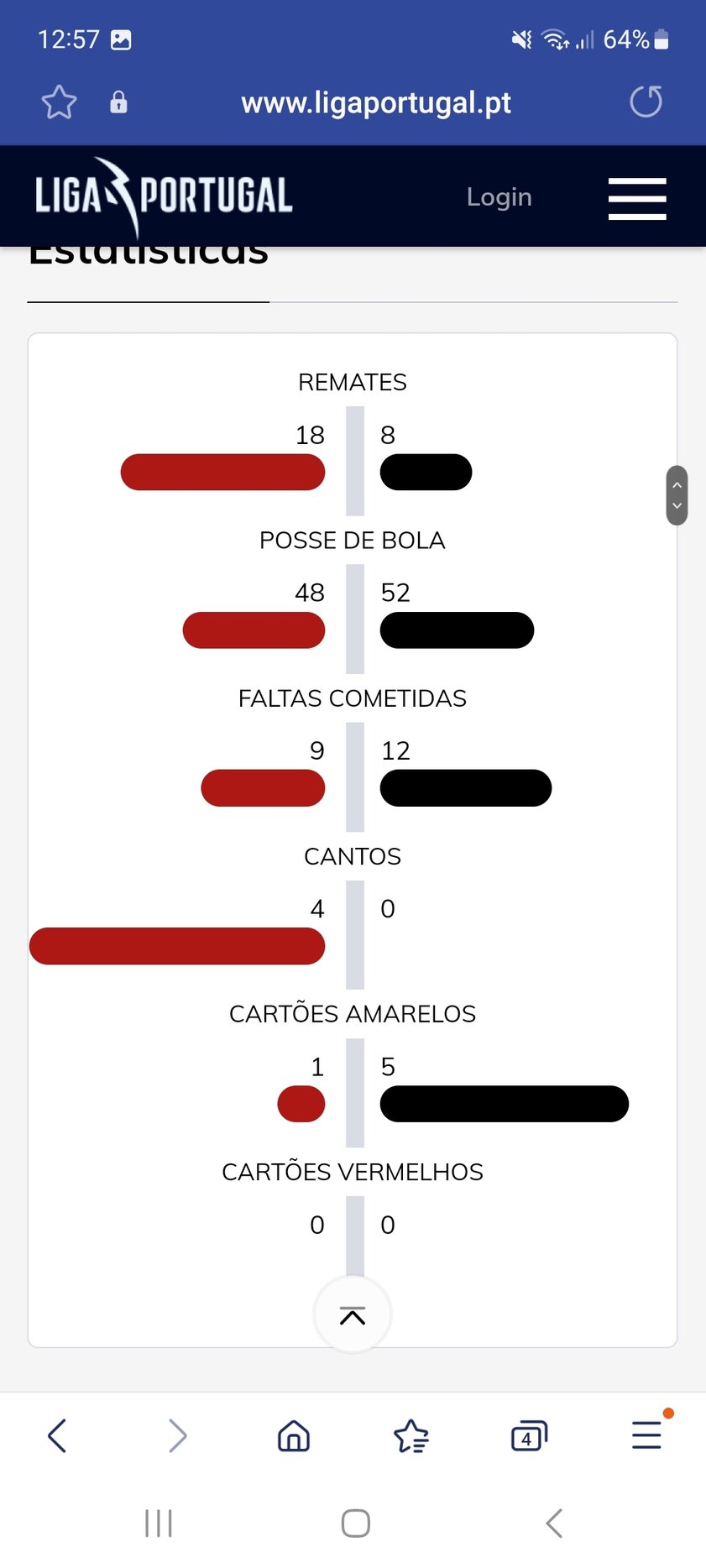706x1568 pixels.
Task: Open the Liga Portugal hamburger menu
Action: [x=637, y=198]
